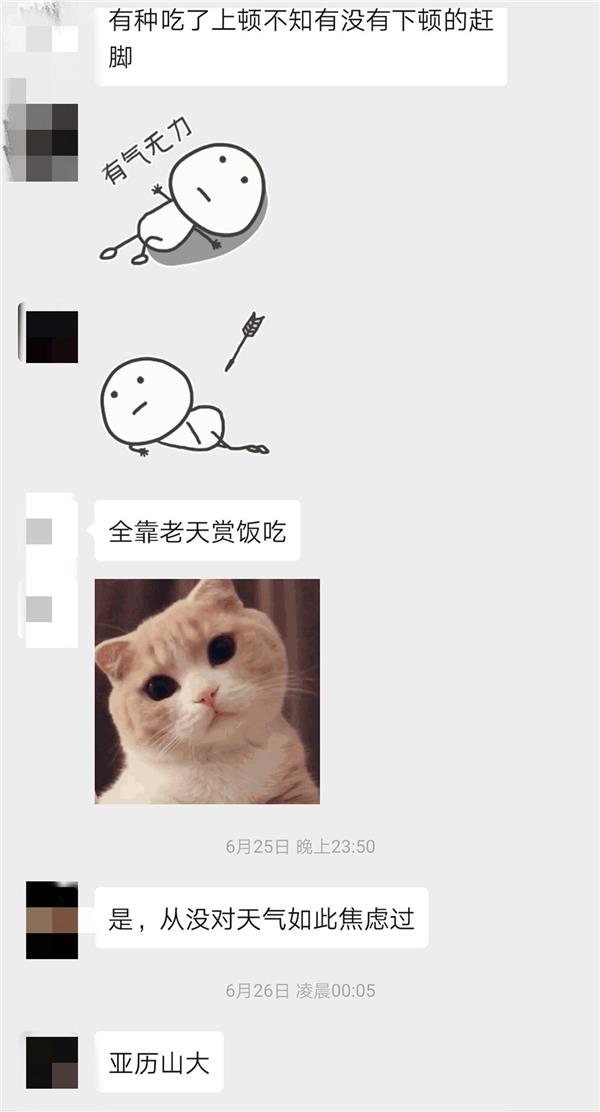
Task: Open avatar beside 是,从没对天气如此焦虑过 message
Action: [x=52, y=920]
